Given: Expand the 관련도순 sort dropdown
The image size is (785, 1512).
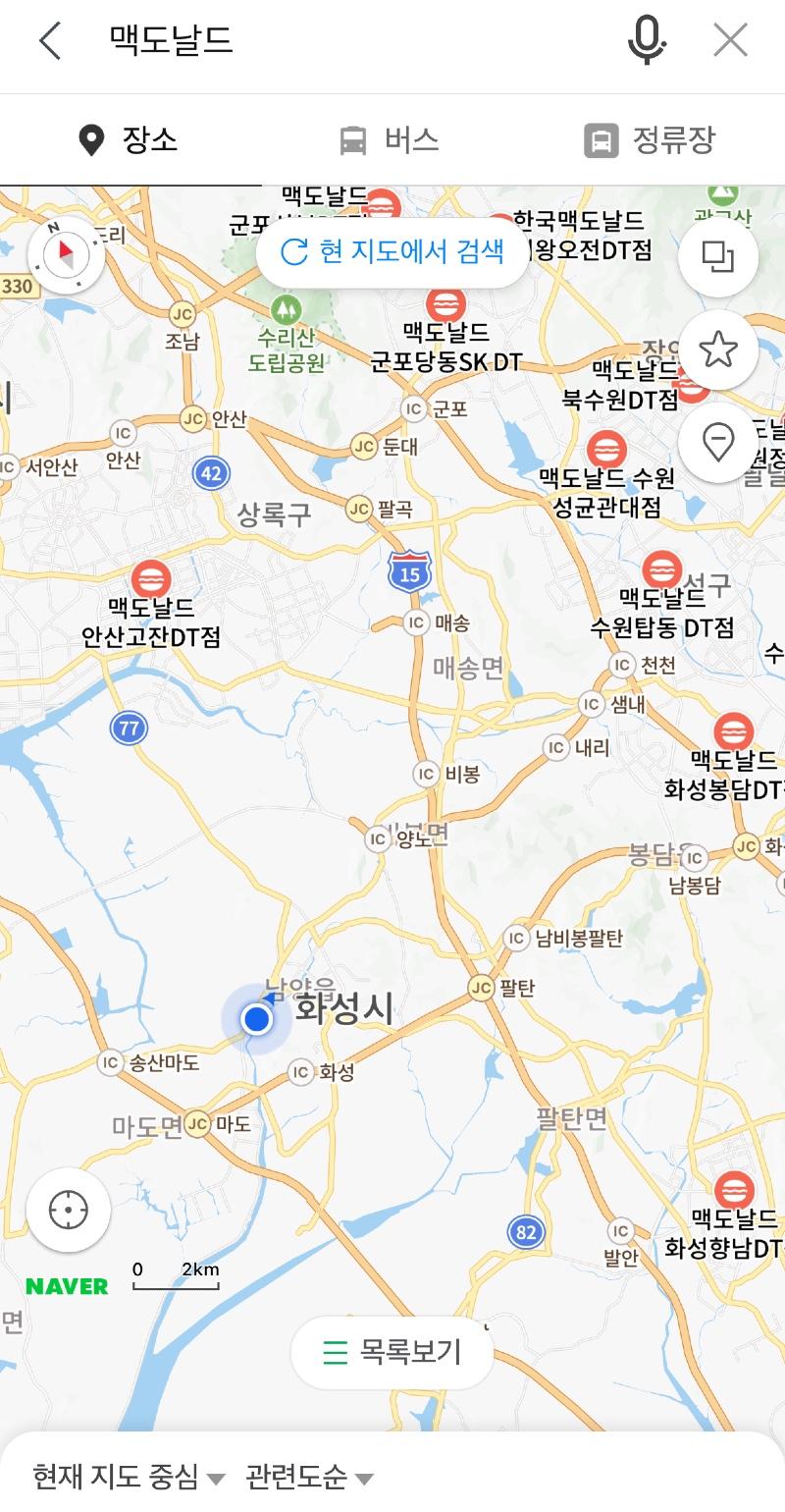Looking at the screenshot, I should (309, 1476).
